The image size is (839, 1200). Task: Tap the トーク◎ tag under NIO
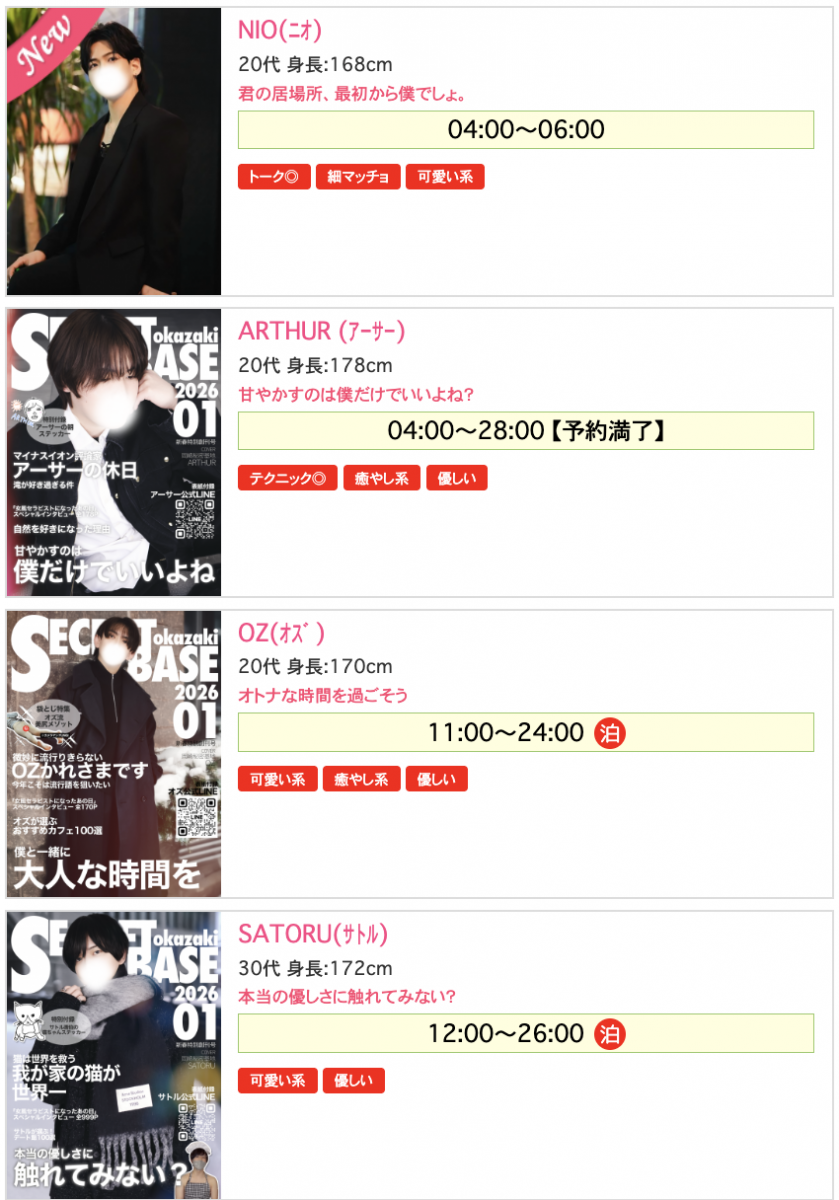click(x=274, y=178)
